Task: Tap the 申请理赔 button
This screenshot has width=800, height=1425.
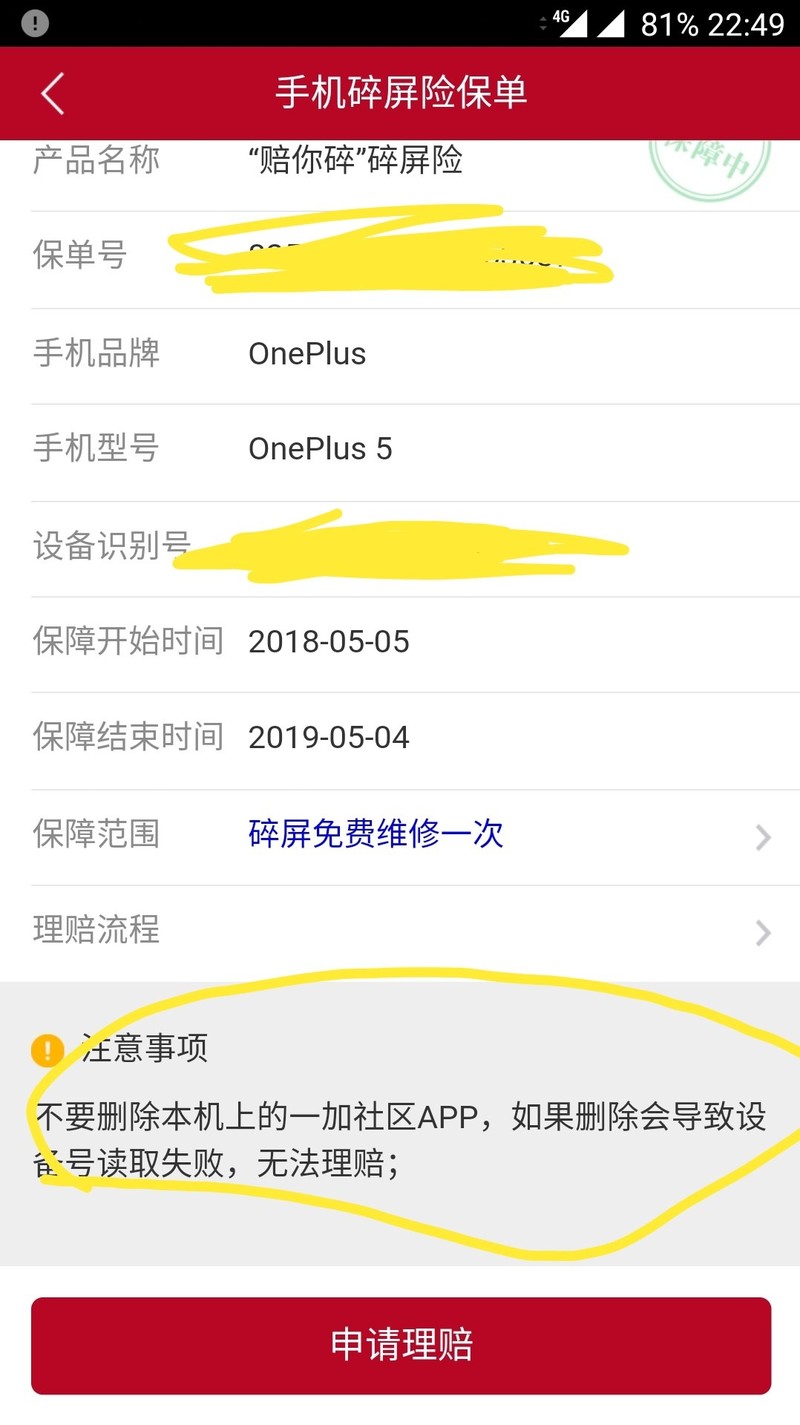Action: coord(400,1345)
